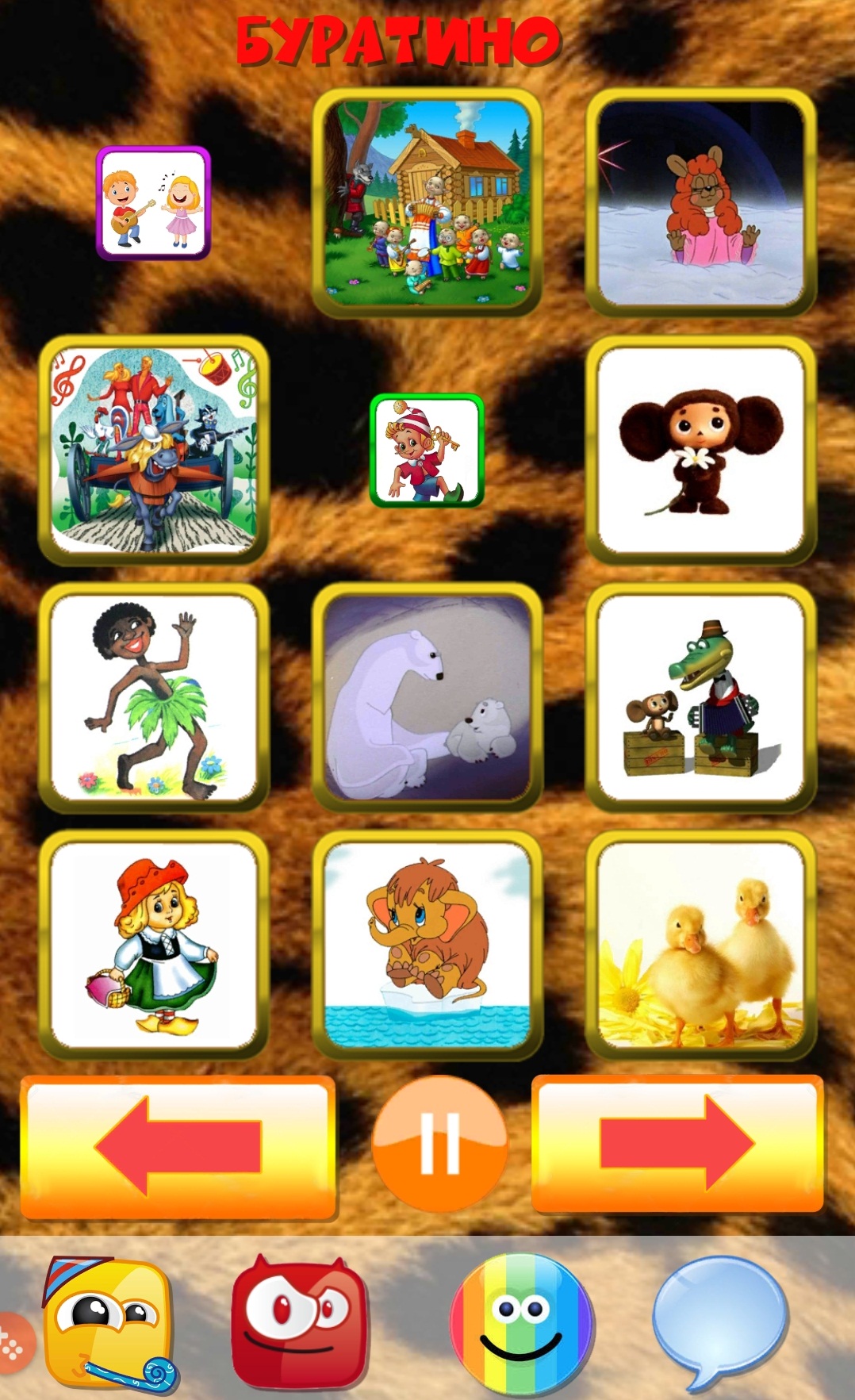Play the two yellow ducklings tile

pos(700,945)
